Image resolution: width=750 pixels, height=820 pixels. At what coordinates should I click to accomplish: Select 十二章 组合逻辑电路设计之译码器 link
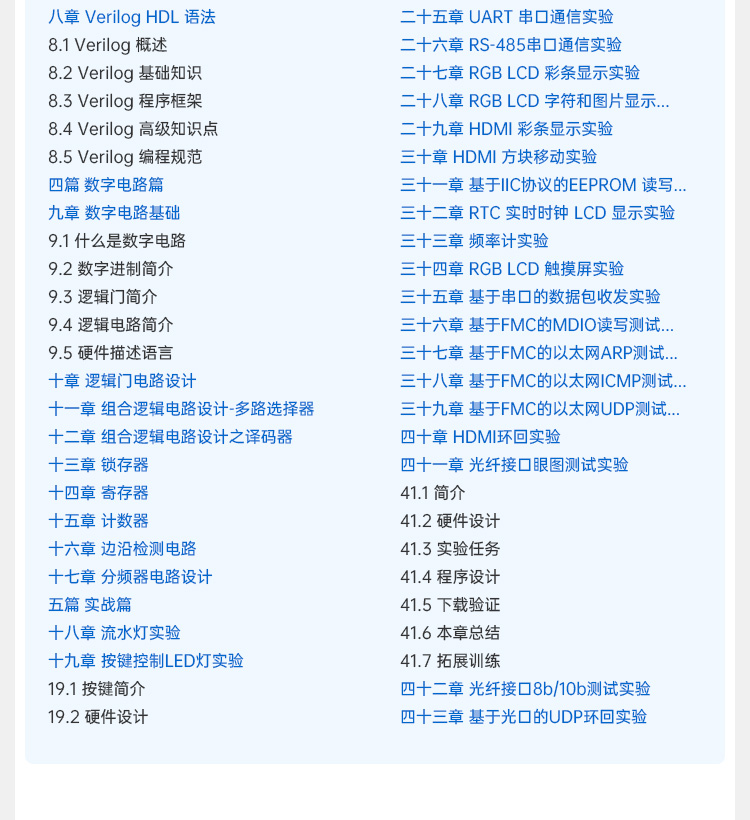(x=170, y=437)
